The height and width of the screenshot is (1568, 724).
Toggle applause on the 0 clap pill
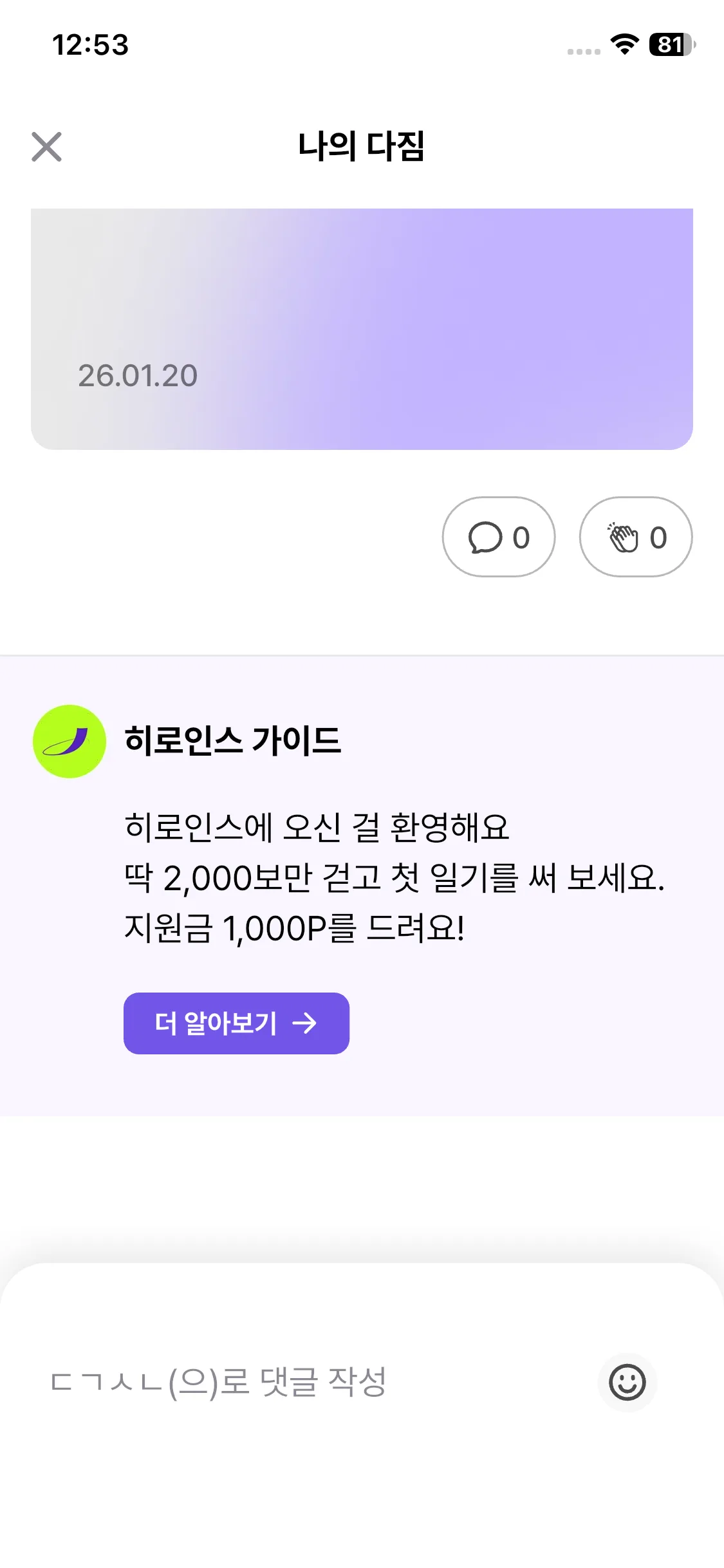click(x=636, y=537)
